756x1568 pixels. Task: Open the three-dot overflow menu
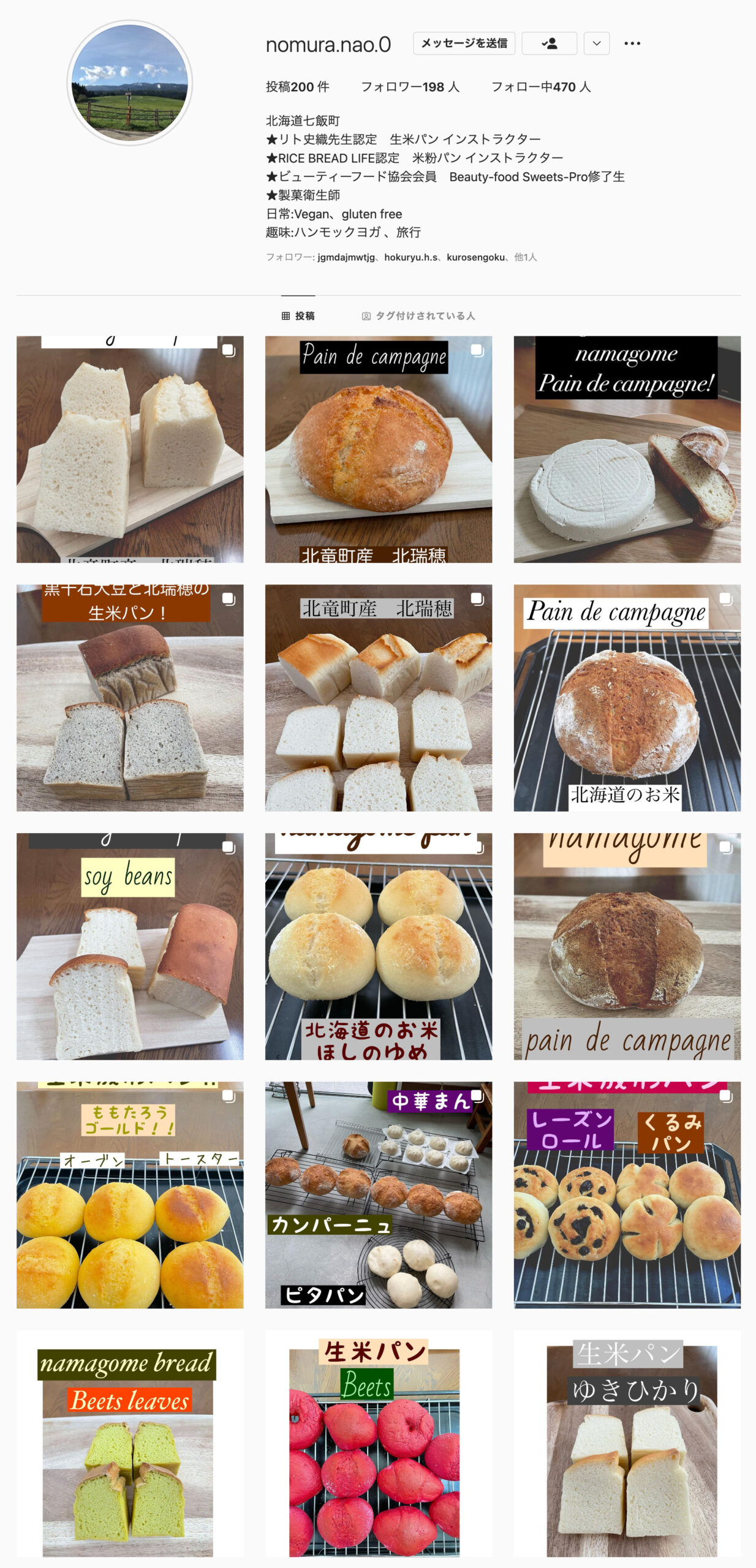click(632, 43)
